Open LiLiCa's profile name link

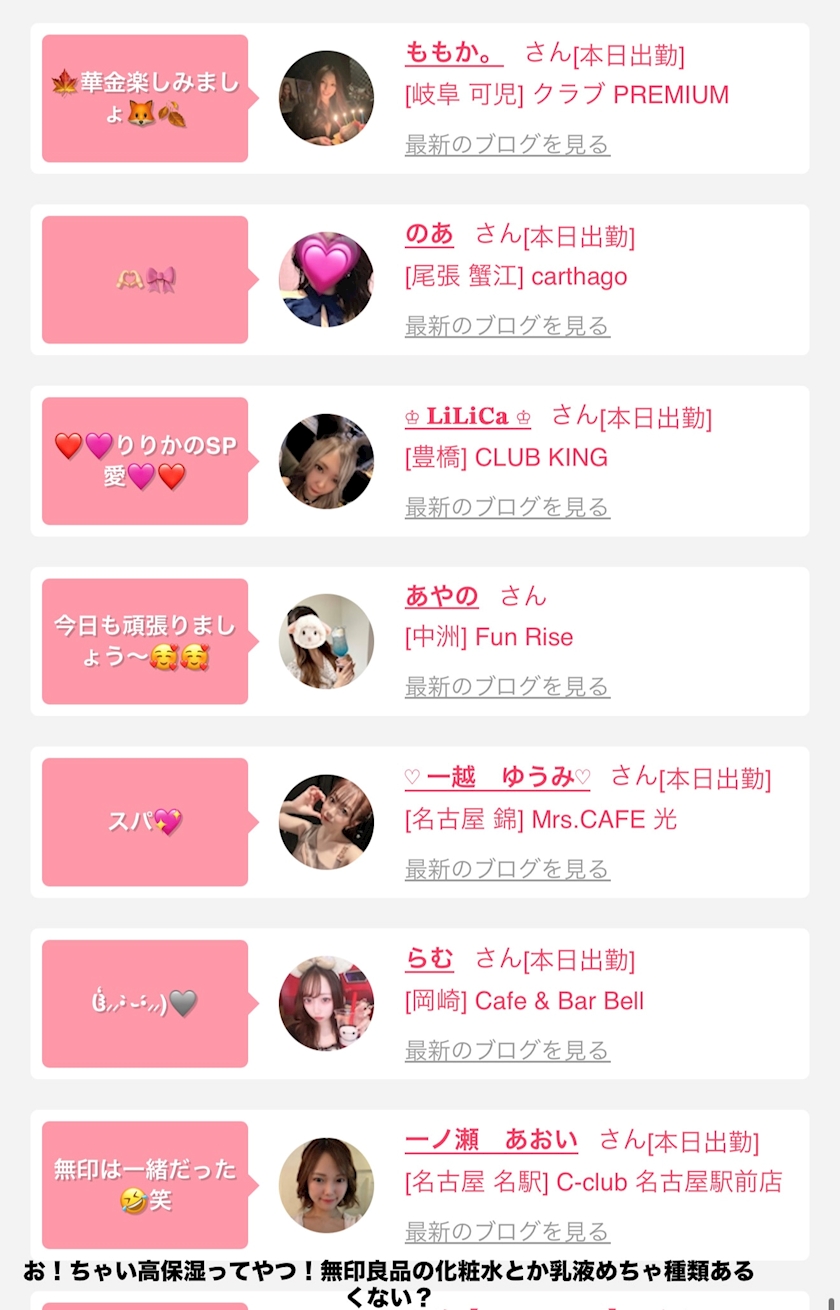click(x=467, y=416)
